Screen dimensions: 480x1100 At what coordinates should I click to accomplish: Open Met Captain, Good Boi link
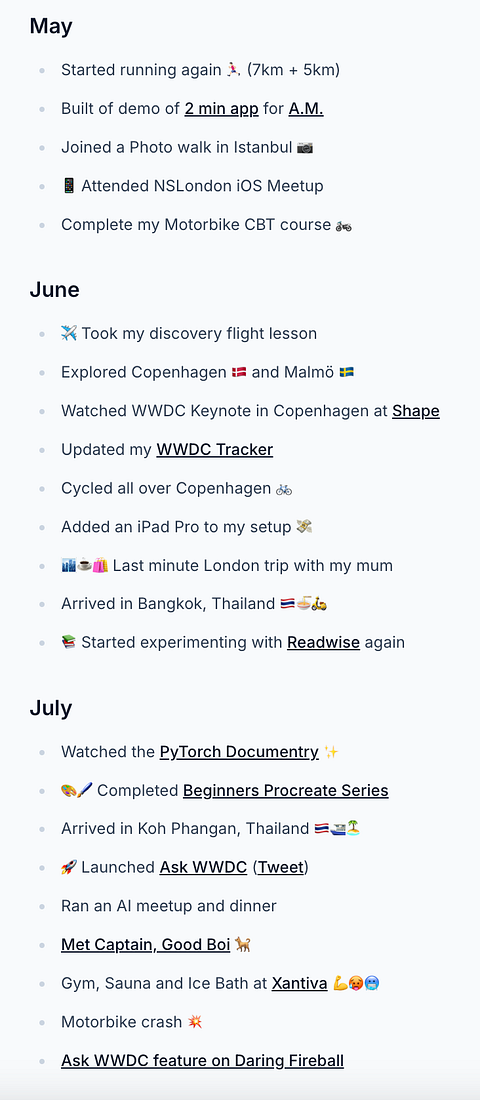click(146, 944)
